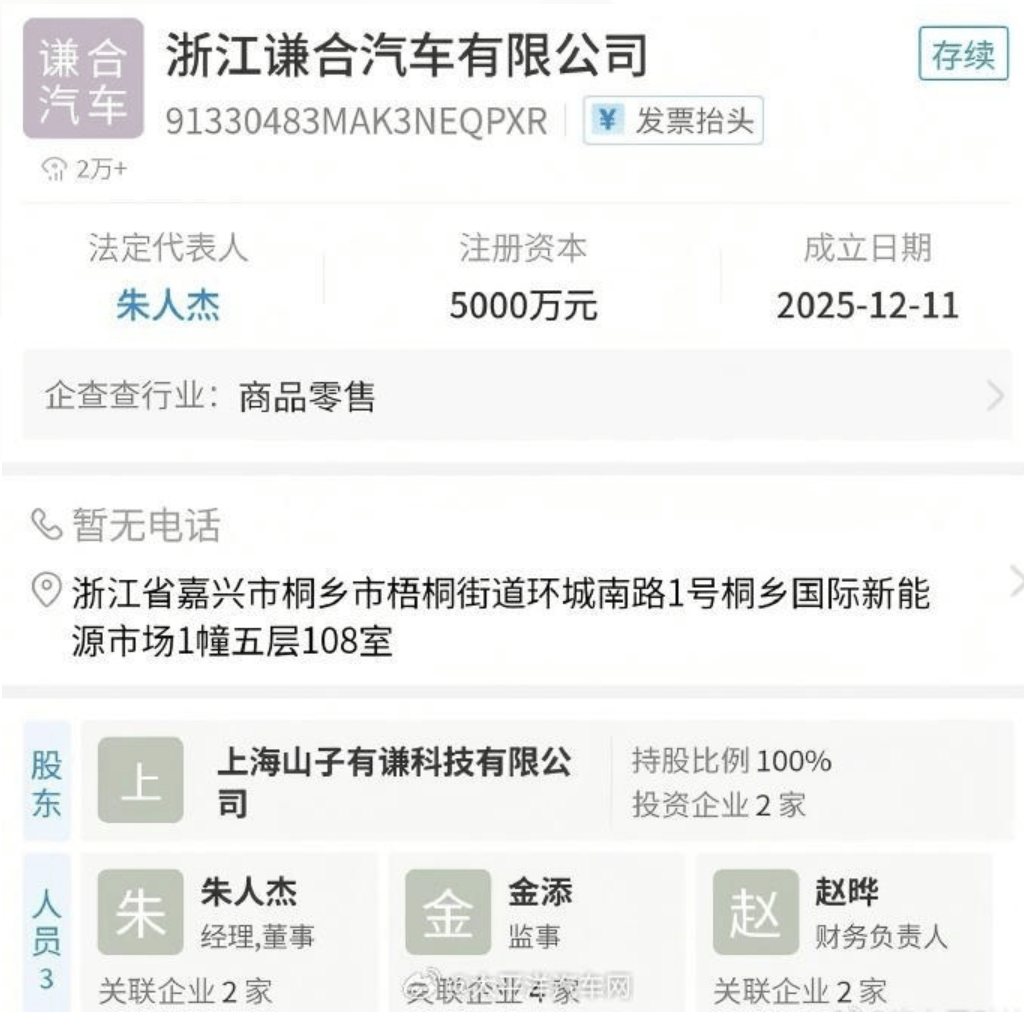Open the 企查查行业 商品零售 row
The width and height of the screenshot is (1024, 1020).
pos(516,397)
